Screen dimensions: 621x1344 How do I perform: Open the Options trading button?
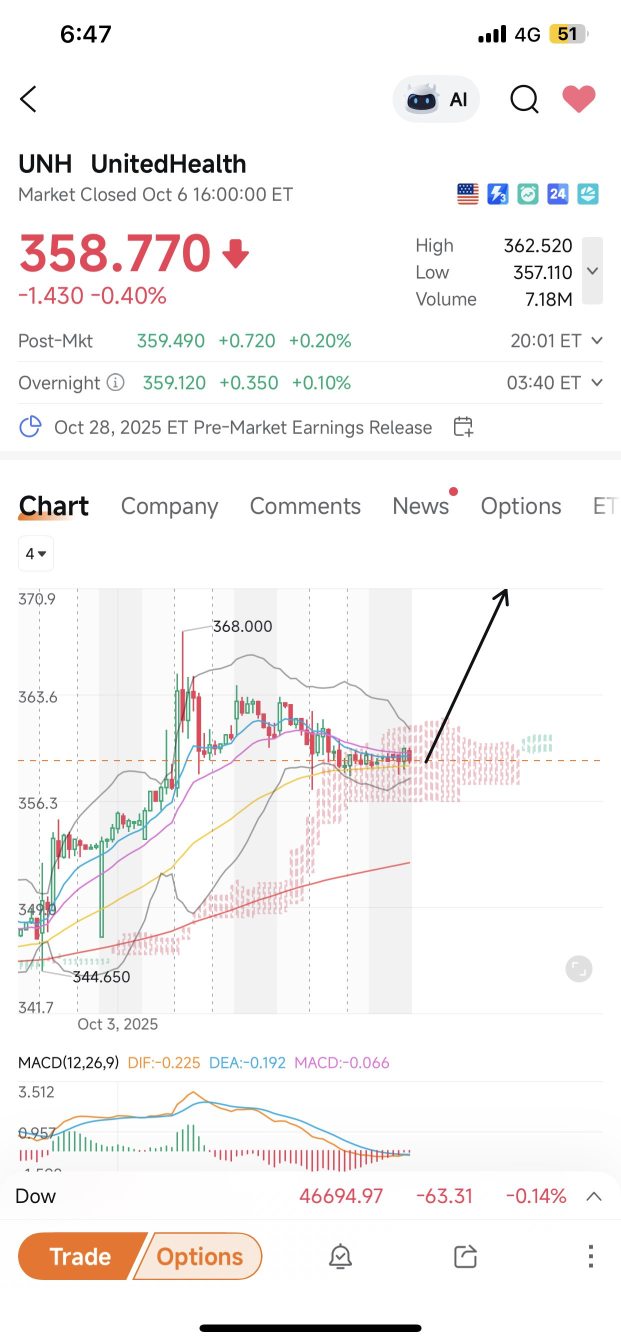(x=200, y=1257)
